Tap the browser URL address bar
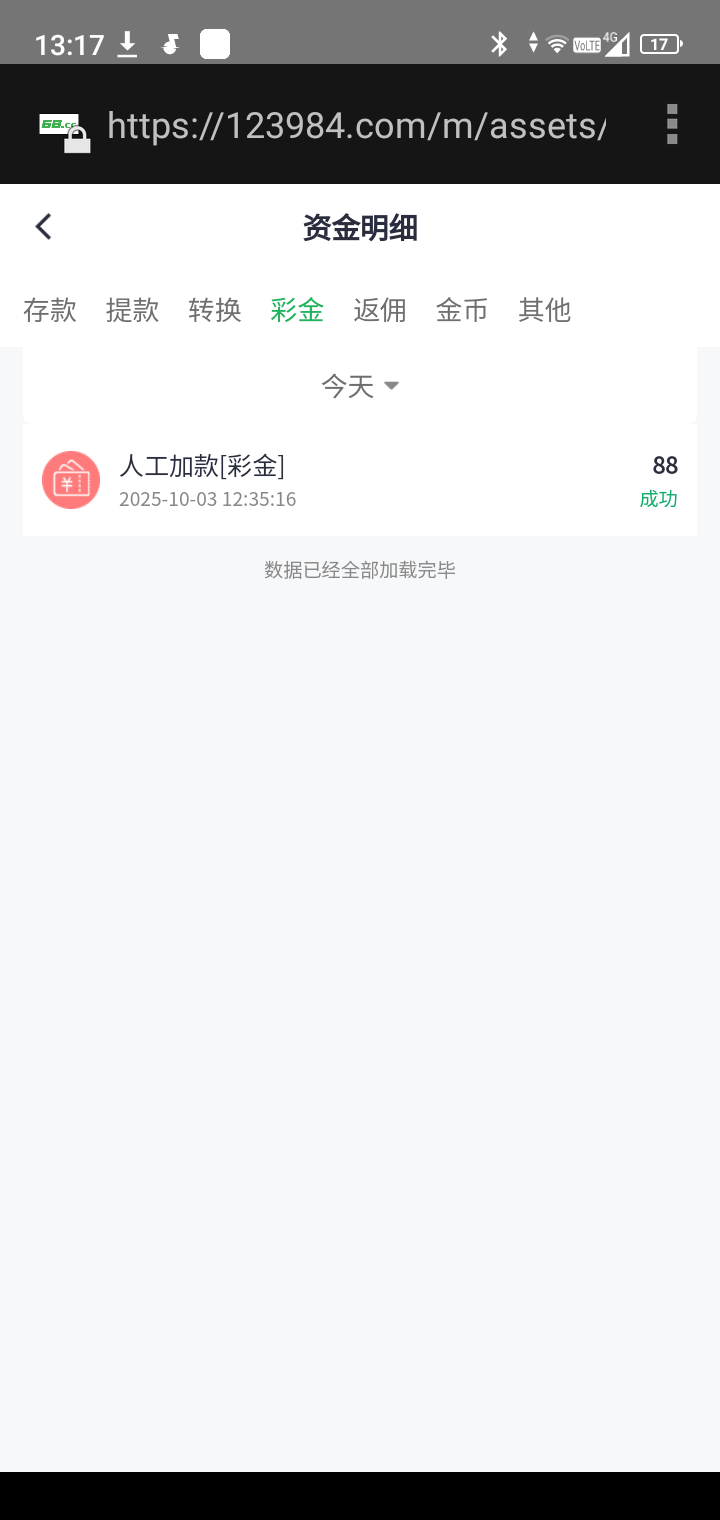 (x=355, y=125)
